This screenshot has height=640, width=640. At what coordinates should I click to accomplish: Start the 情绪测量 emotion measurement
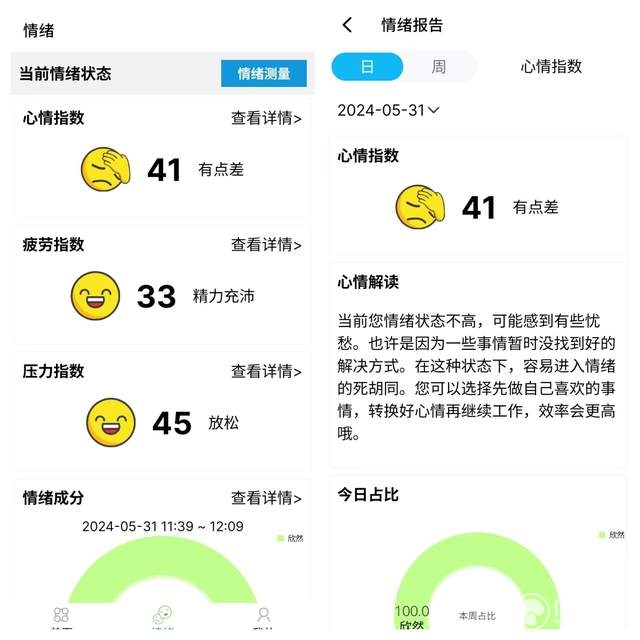(x=263, y=74)
